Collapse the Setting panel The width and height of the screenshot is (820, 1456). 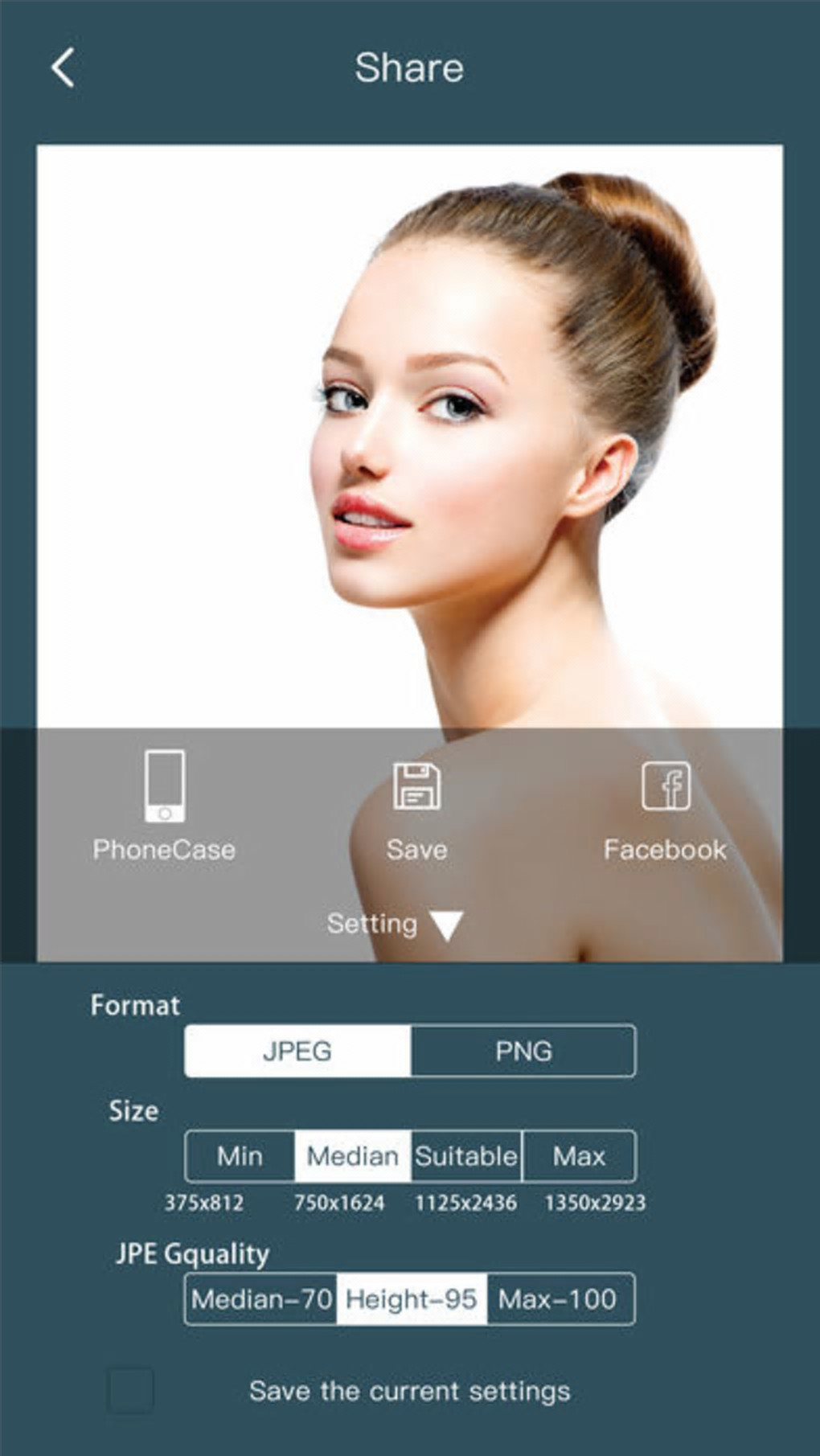[x=394, y=925]
